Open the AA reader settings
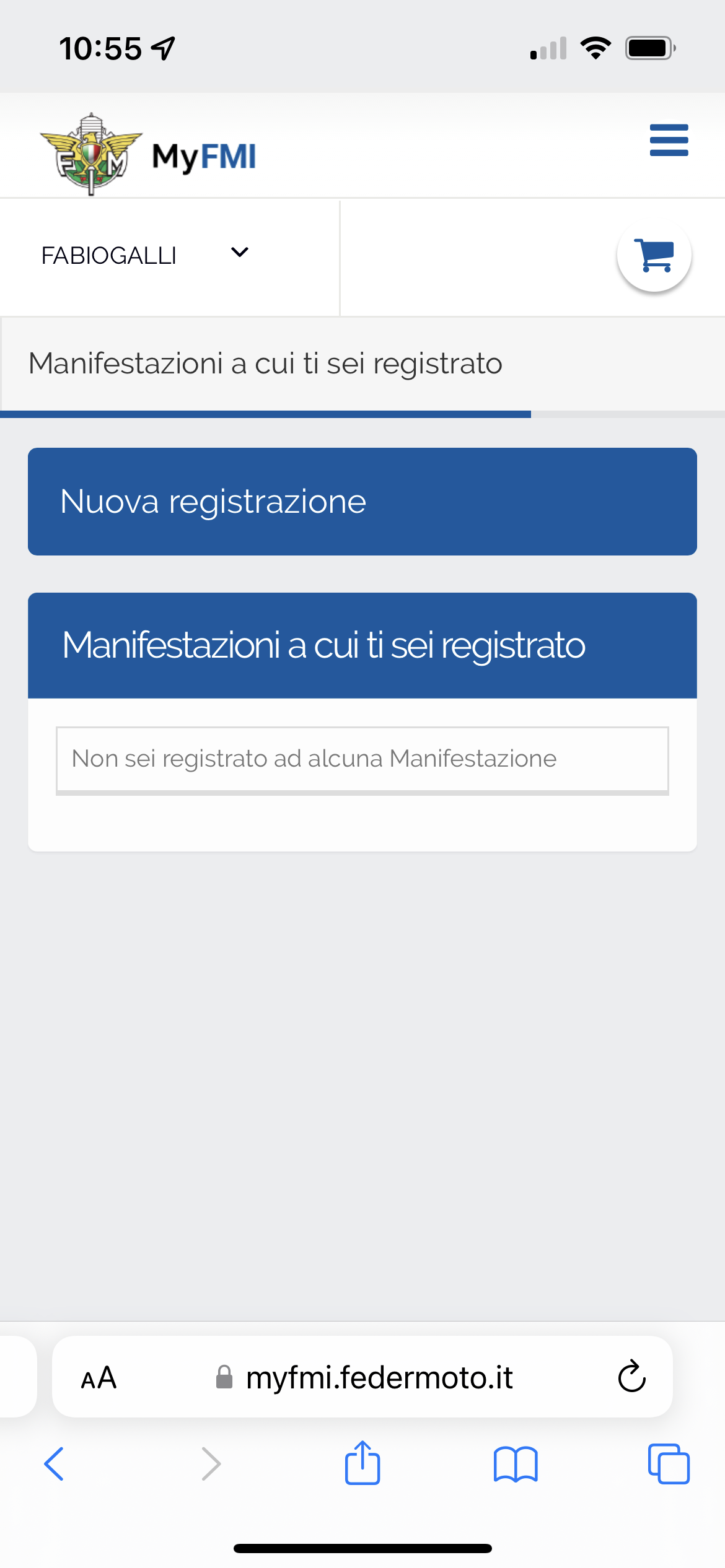Screen dimensions: 725x1568 [99, 1378]
